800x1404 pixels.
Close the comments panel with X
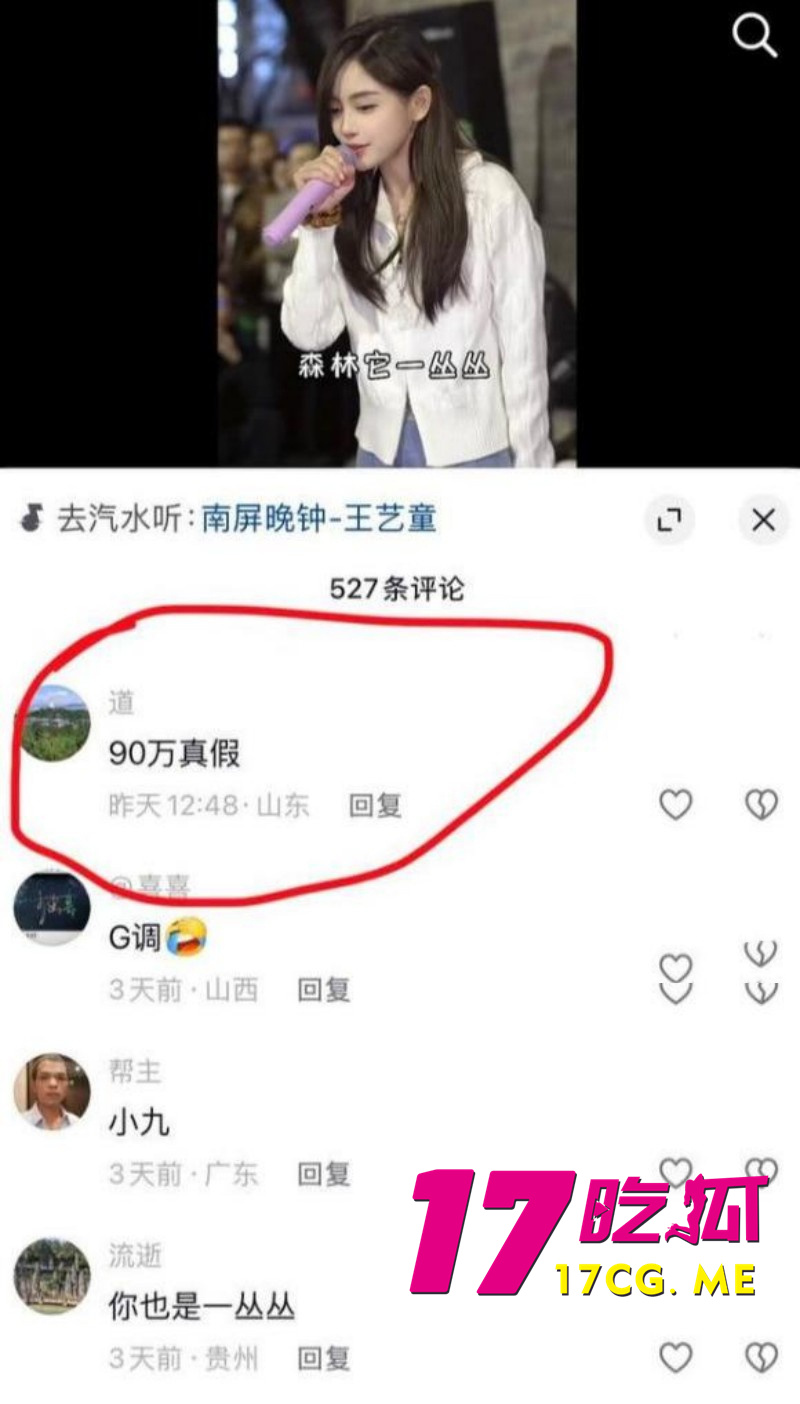click(x=764, y=521)
